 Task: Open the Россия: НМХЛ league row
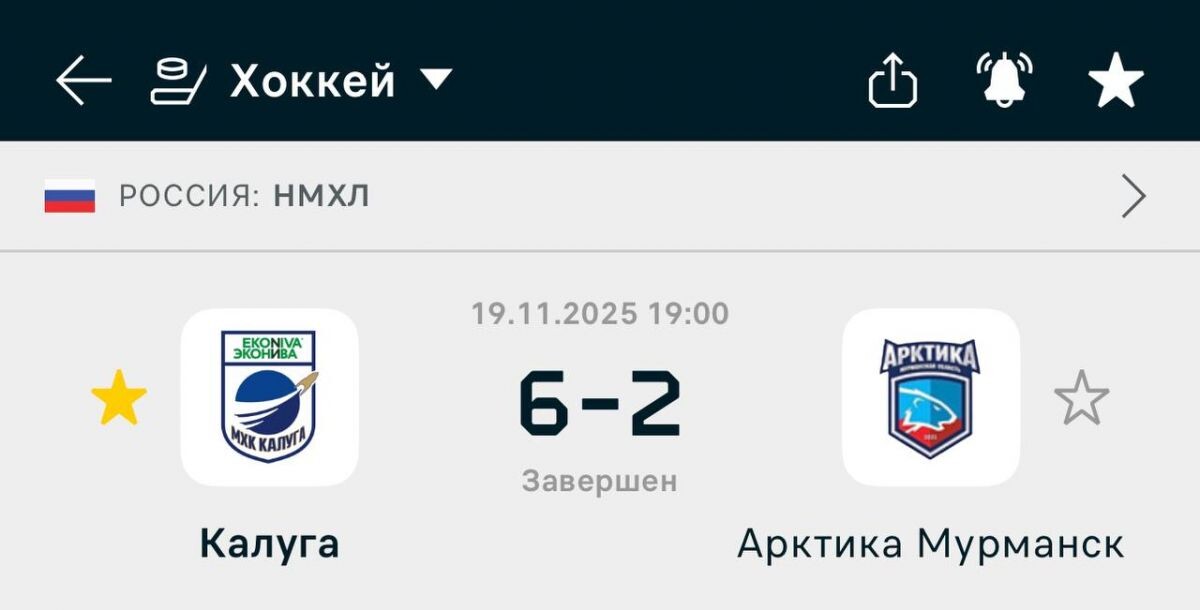tap(600, 196)
